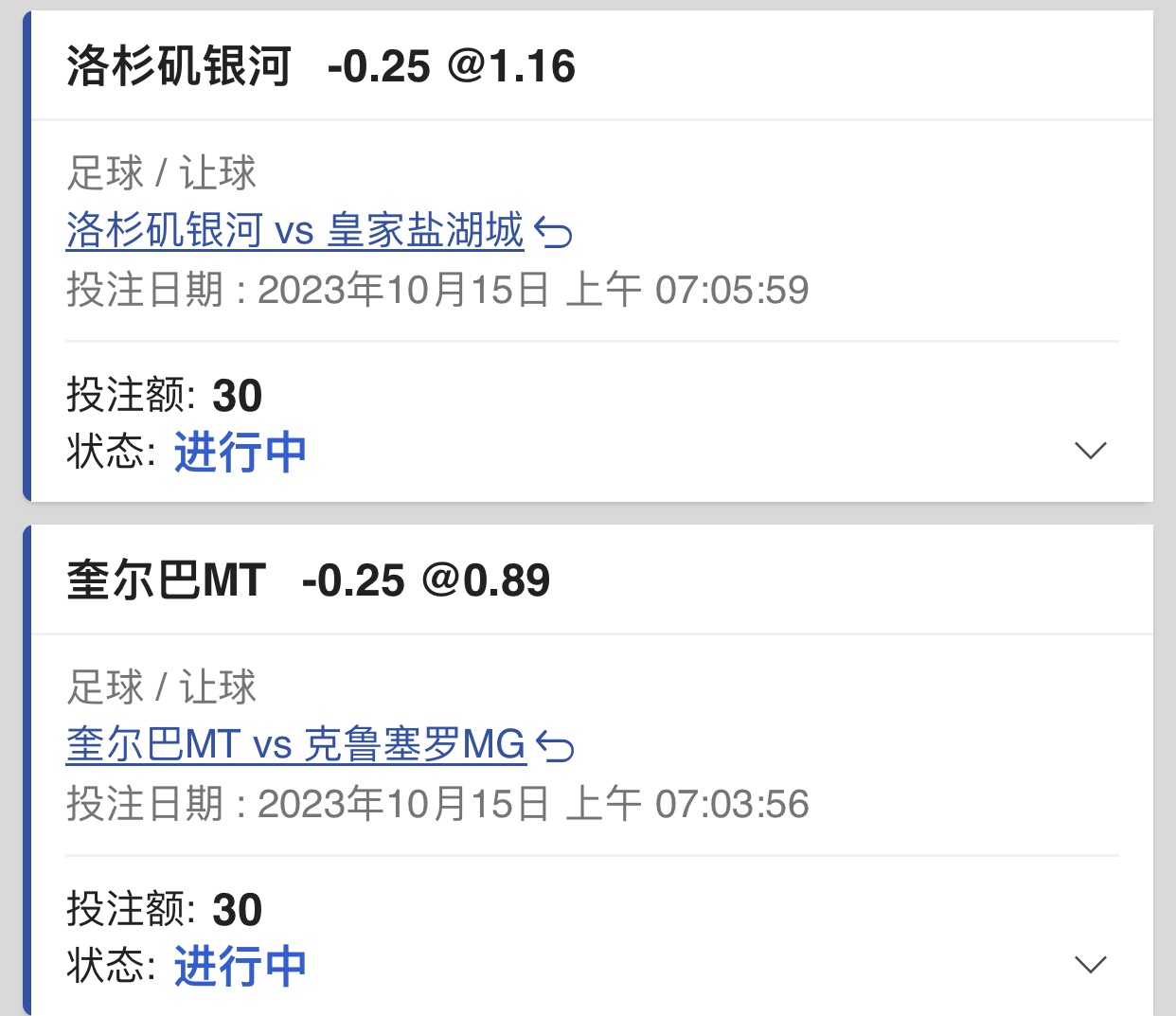Screen dimensions: 1176x1016
Task: Open 奎尔巴MT vs 克鲁塞罗MG match link
Action: tap(295, 744)
